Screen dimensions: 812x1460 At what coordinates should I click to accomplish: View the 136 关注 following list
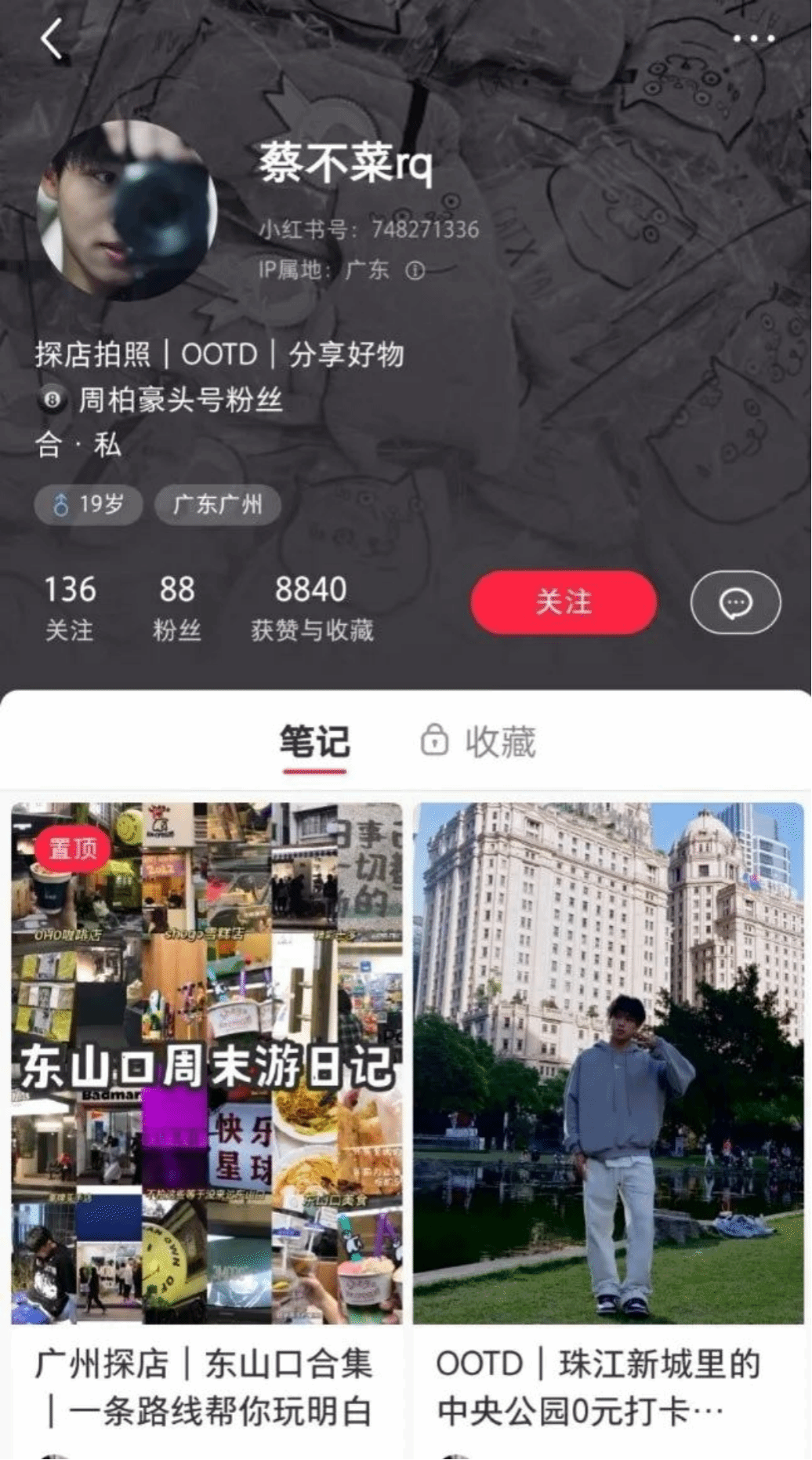coord(70,608)
